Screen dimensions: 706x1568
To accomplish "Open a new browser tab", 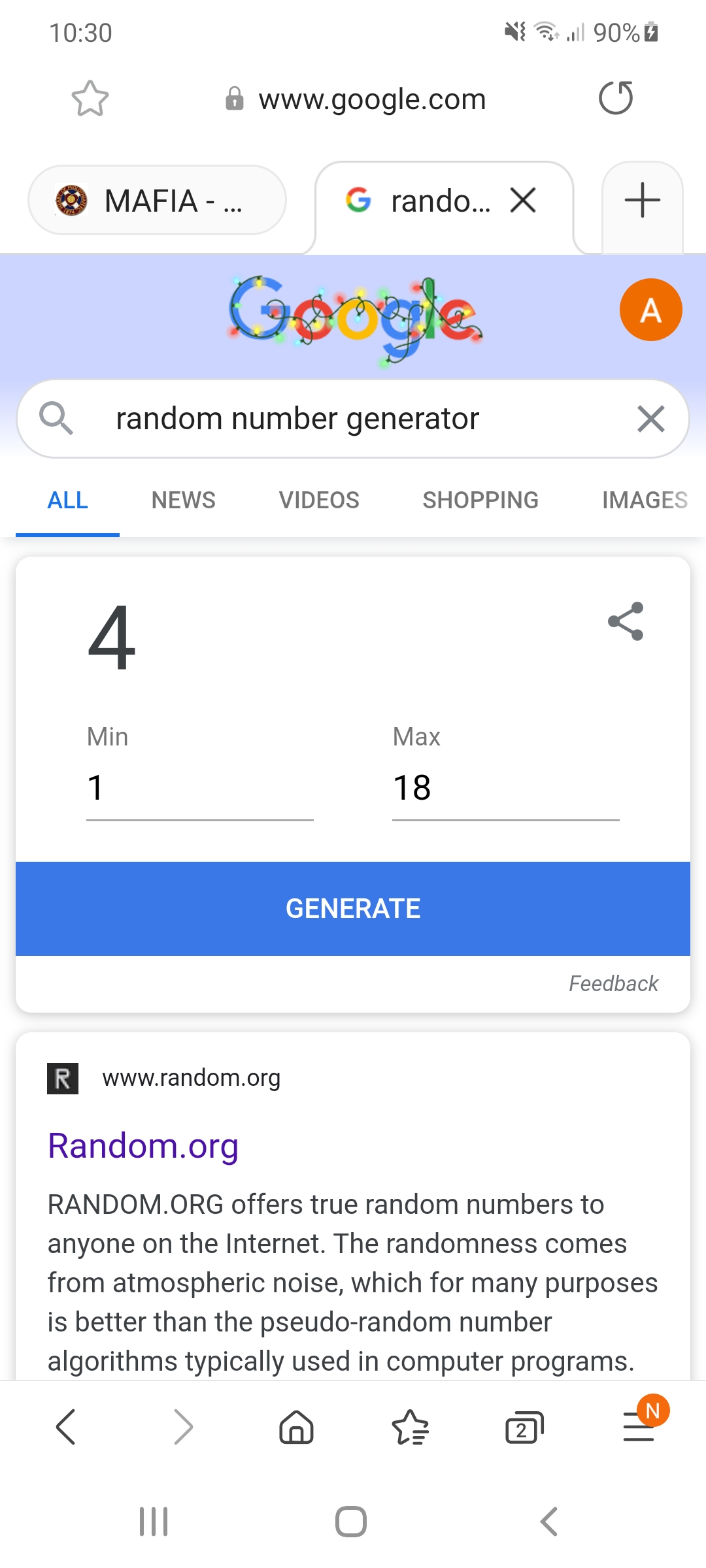I will pos(642,200).
